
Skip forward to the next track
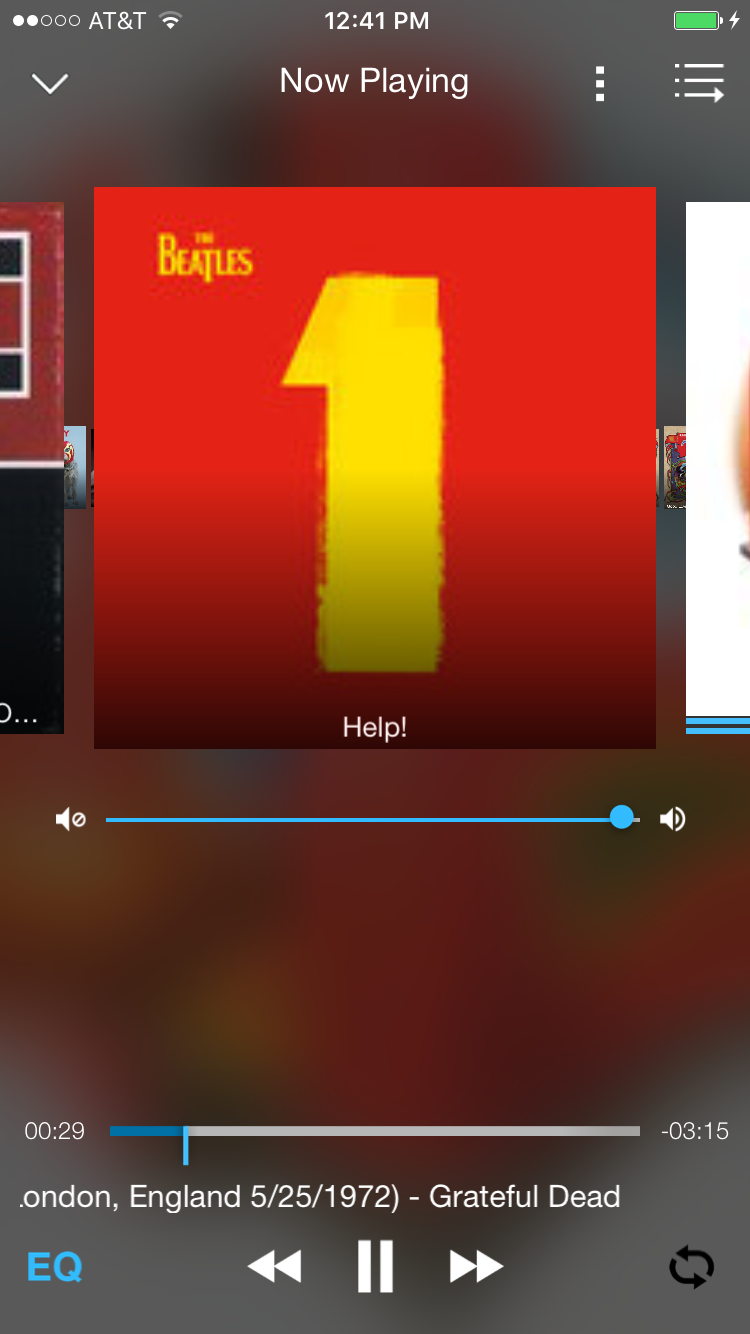point(476,1267)
